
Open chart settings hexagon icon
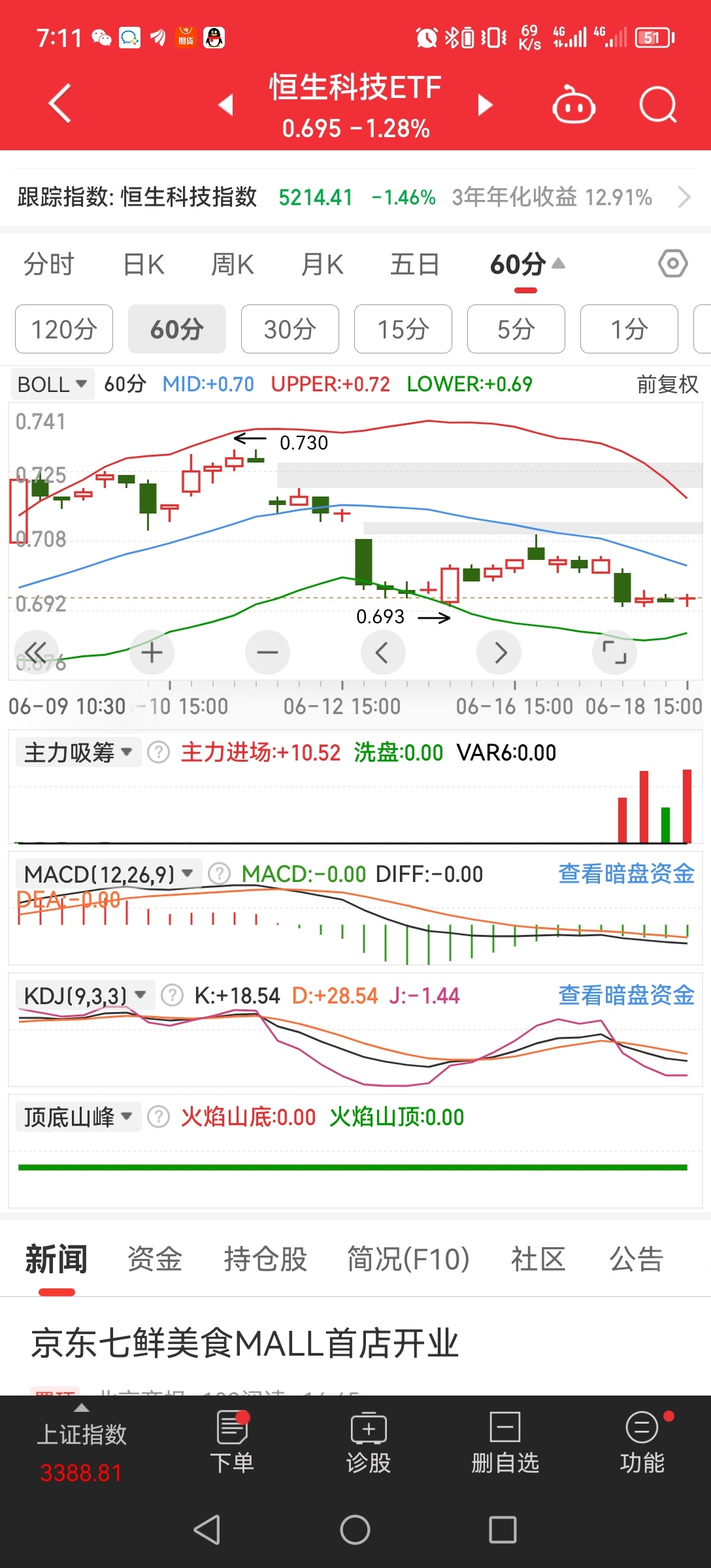coord(672,264)
